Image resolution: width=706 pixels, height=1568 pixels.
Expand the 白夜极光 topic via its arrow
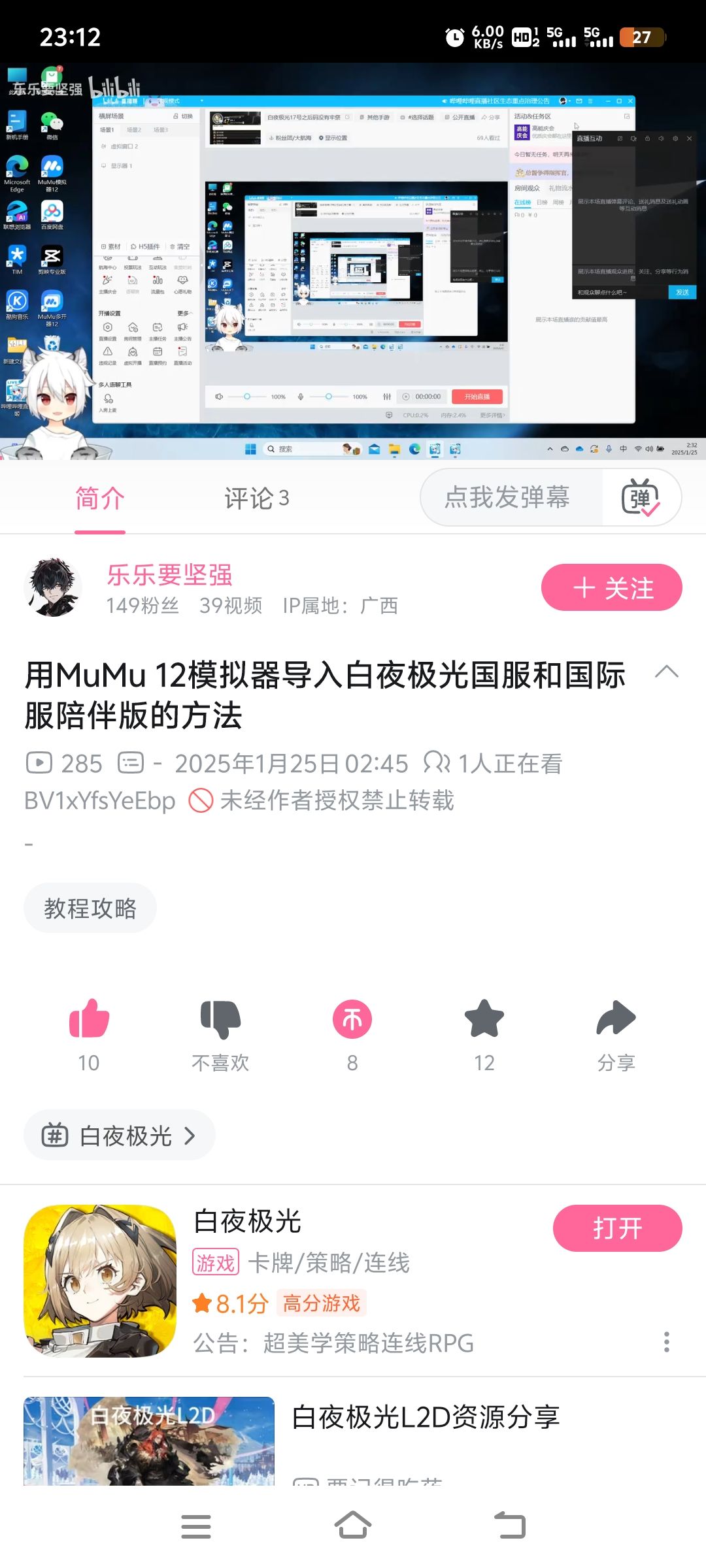190,1135
